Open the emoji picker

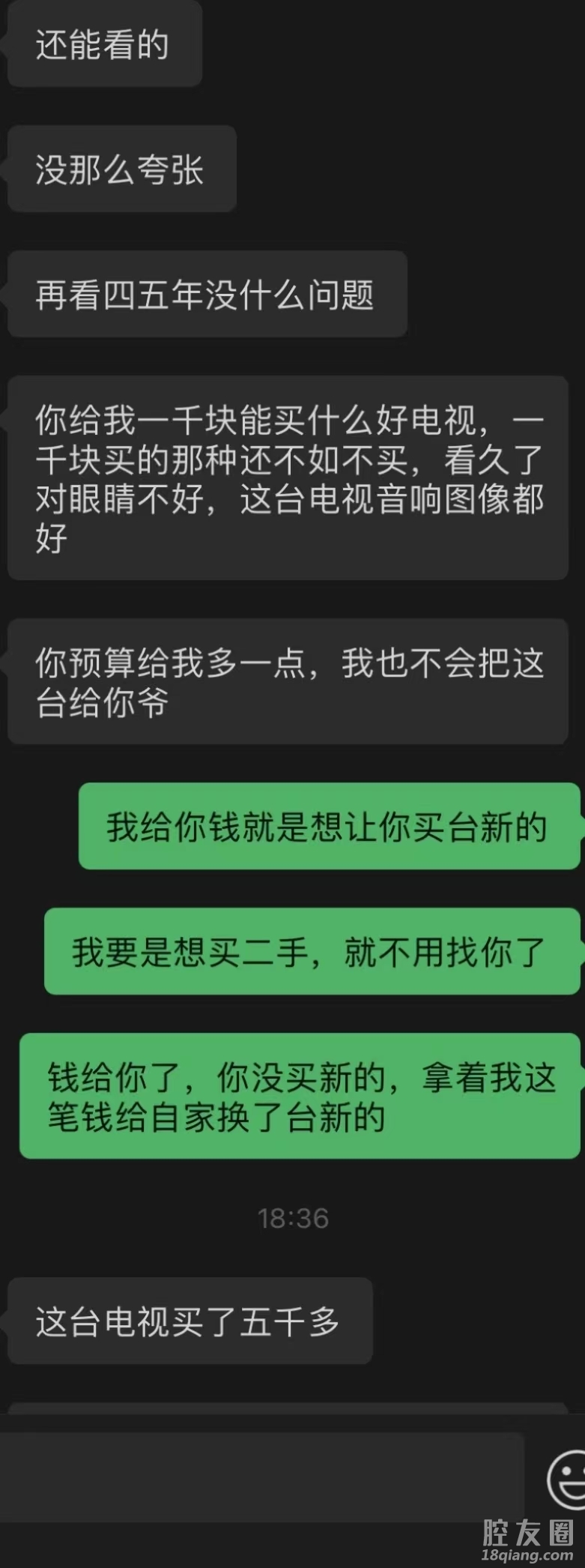point(568,1479)
